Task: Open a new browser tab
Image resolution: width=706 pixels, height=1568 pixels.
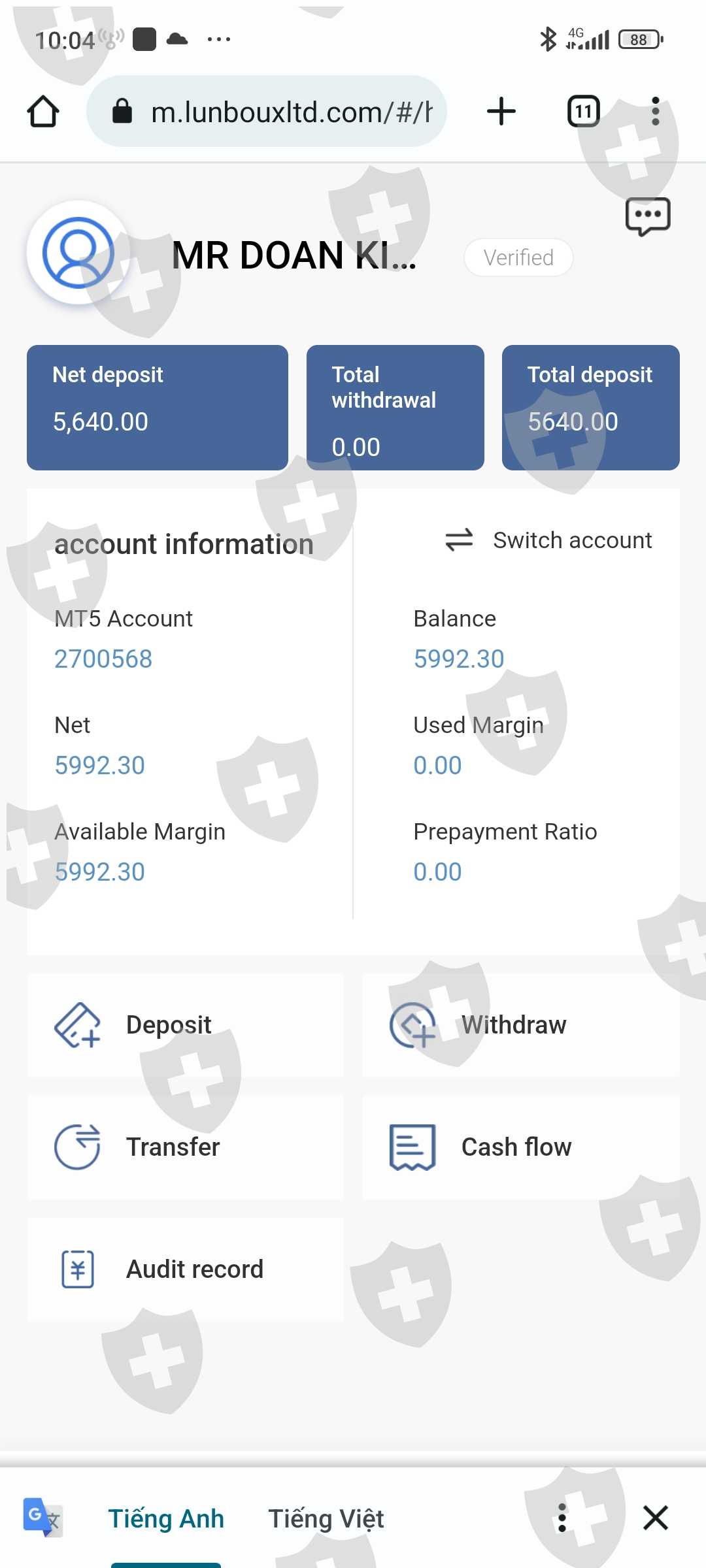Action: 501,111
